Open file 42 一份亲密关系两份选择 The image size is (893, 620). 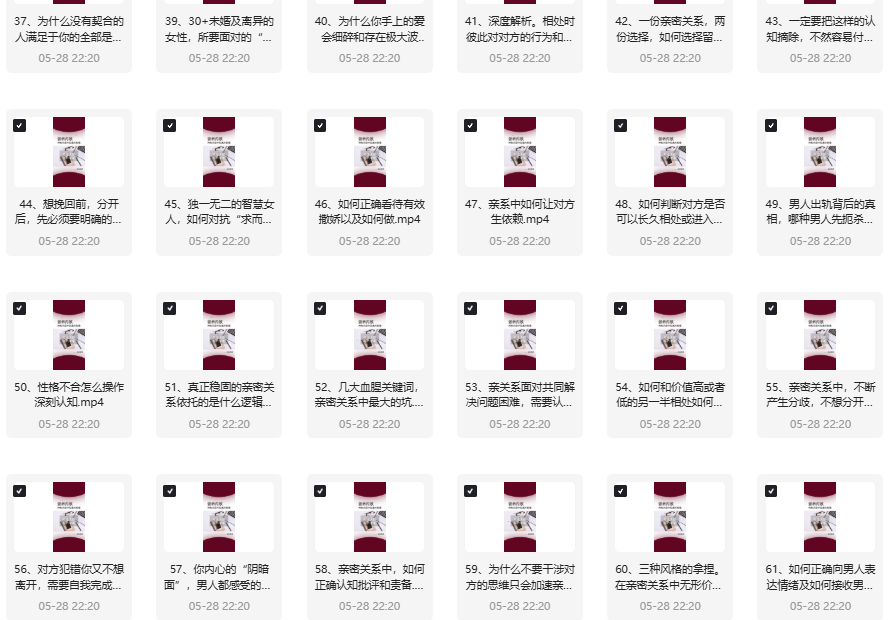tap(669, 29)
